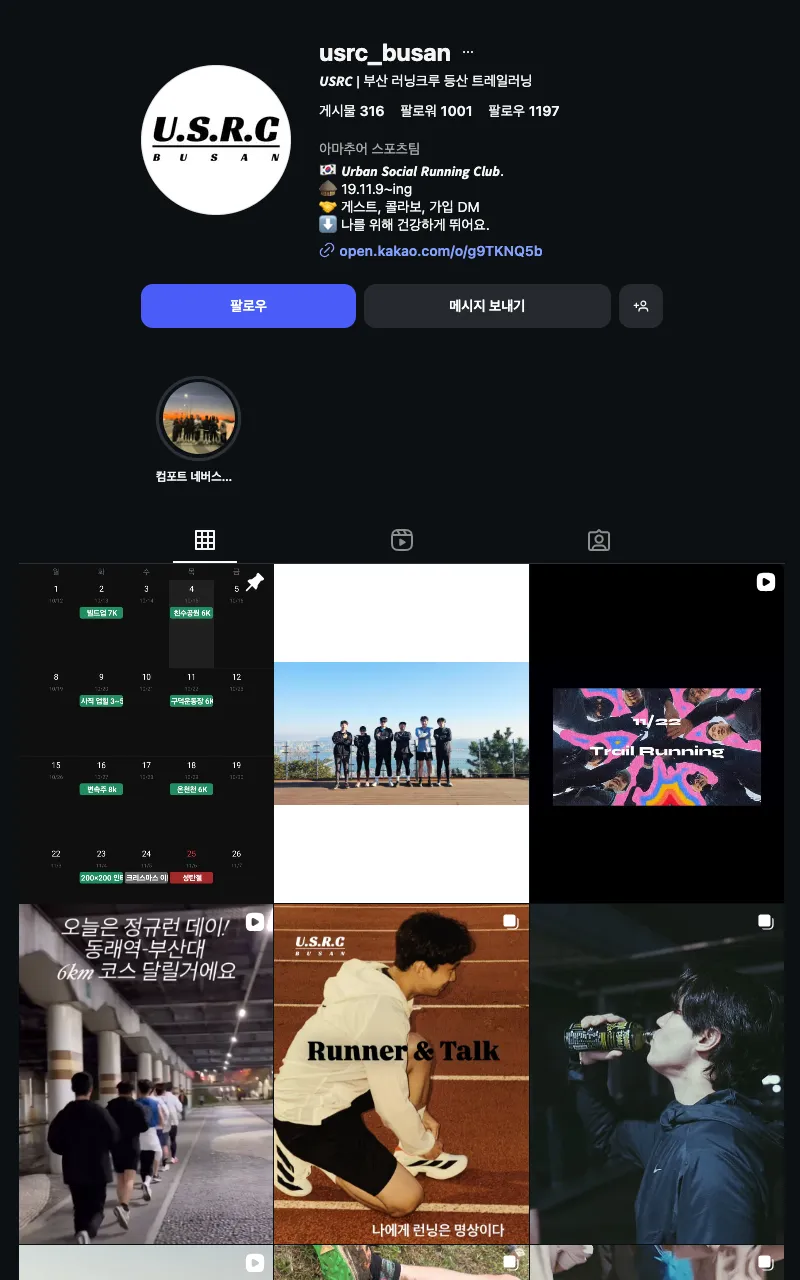Open the post of man drinking
This screenshot has width=800, height=1280.
coord(657,1073)
